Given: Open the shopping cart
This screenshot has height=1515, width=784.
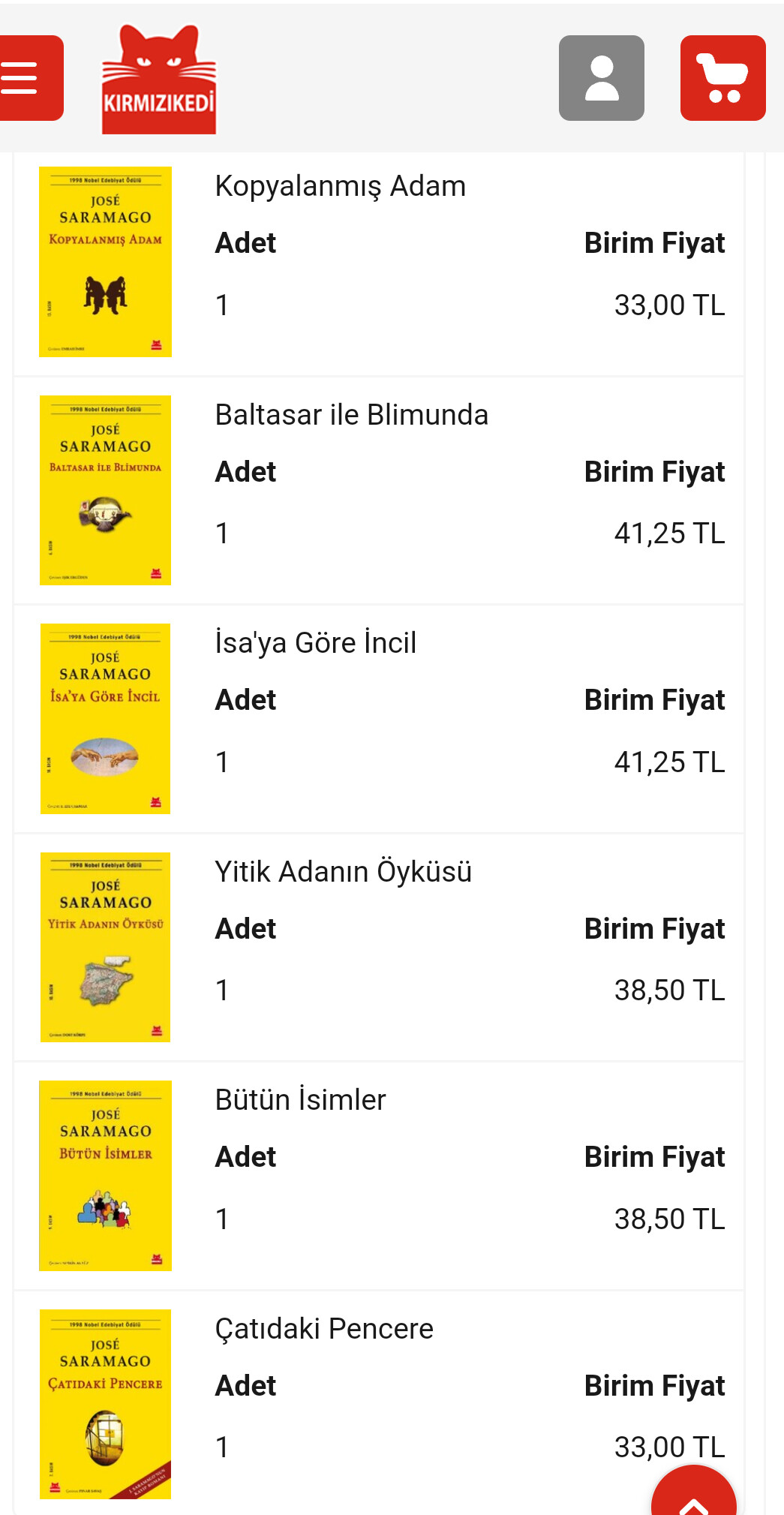Looking at the screenshot, I should click(x=722, y=78).
